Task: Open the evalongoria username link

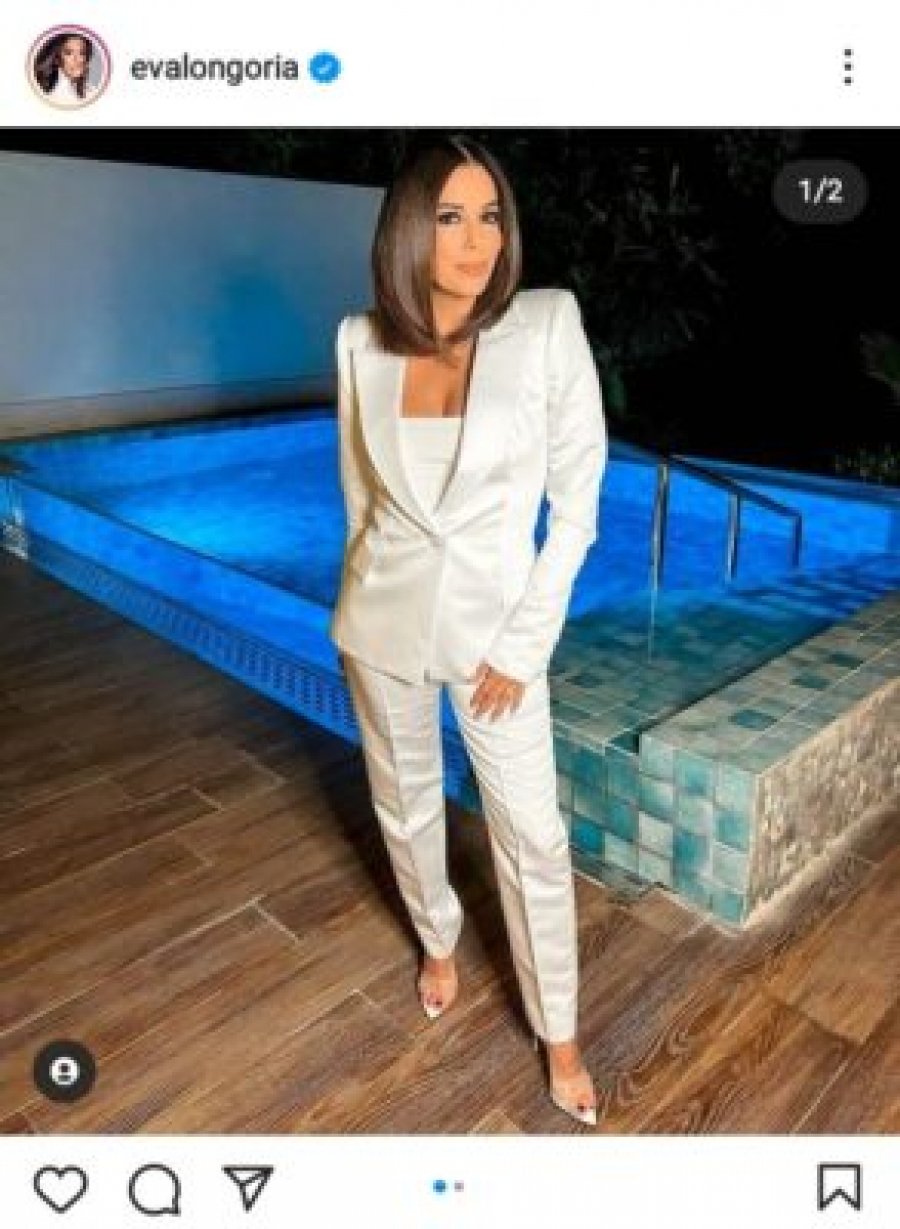Action: tap(214, 68)
